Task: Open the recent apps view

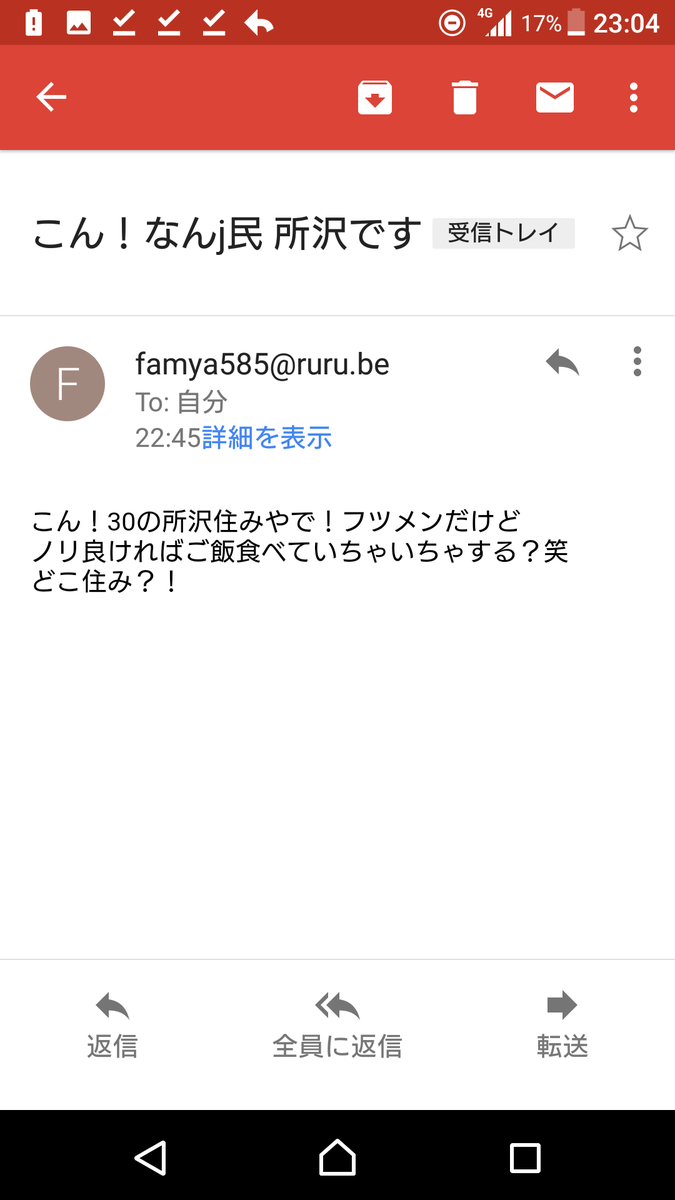Action: (x=525, y=1158)
